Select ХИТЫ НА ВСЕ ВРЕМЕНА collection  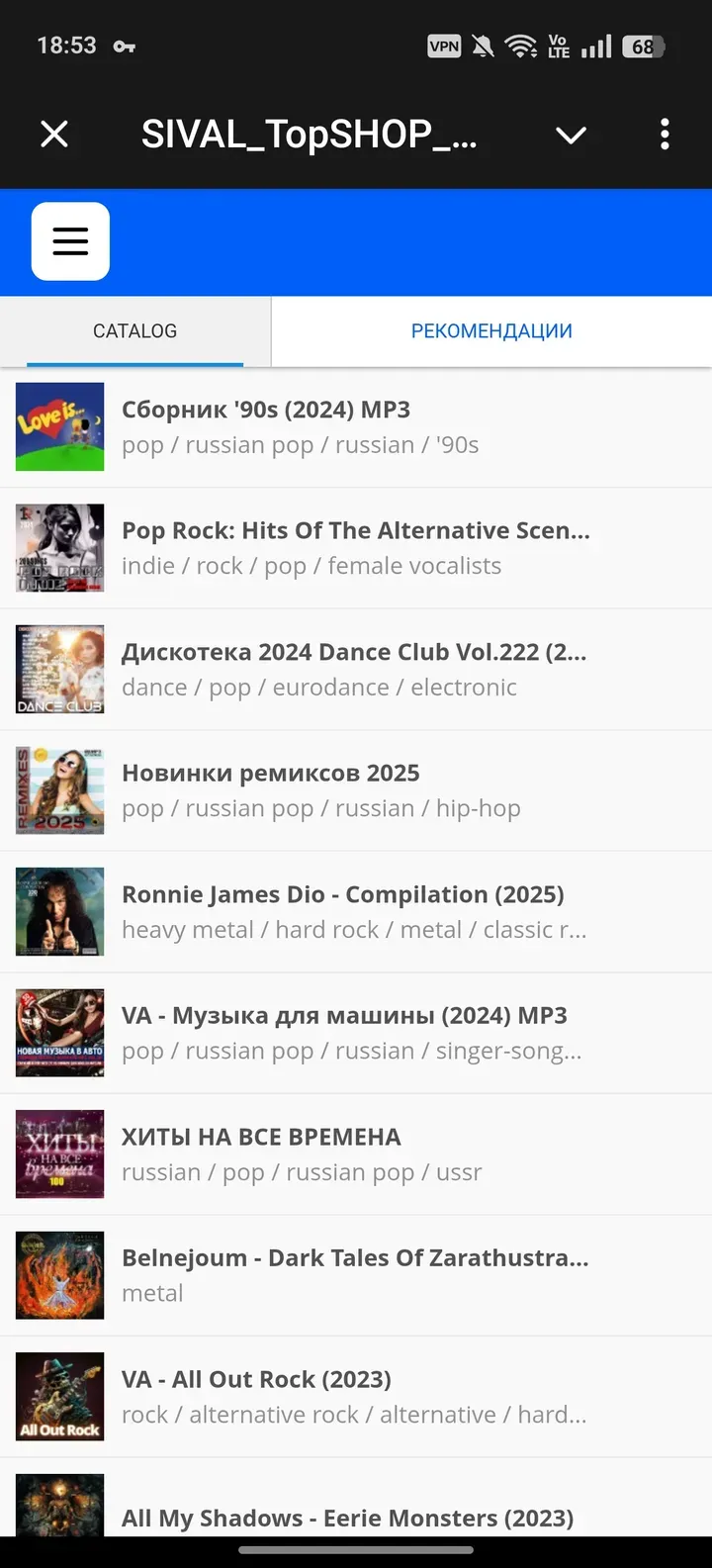[356, 1154]
